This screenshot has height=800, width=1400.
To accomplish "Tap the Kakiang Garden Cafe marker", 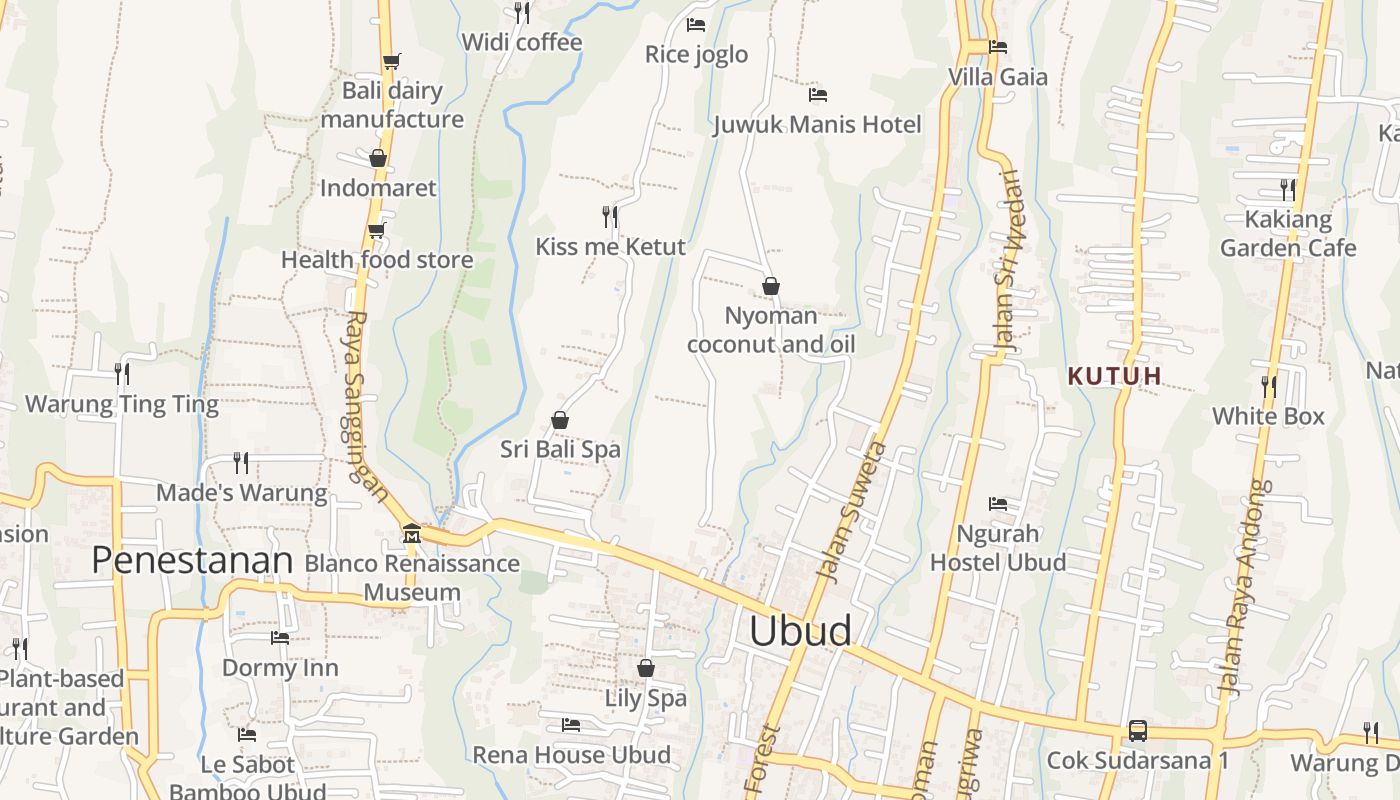I will point(1287,188).
